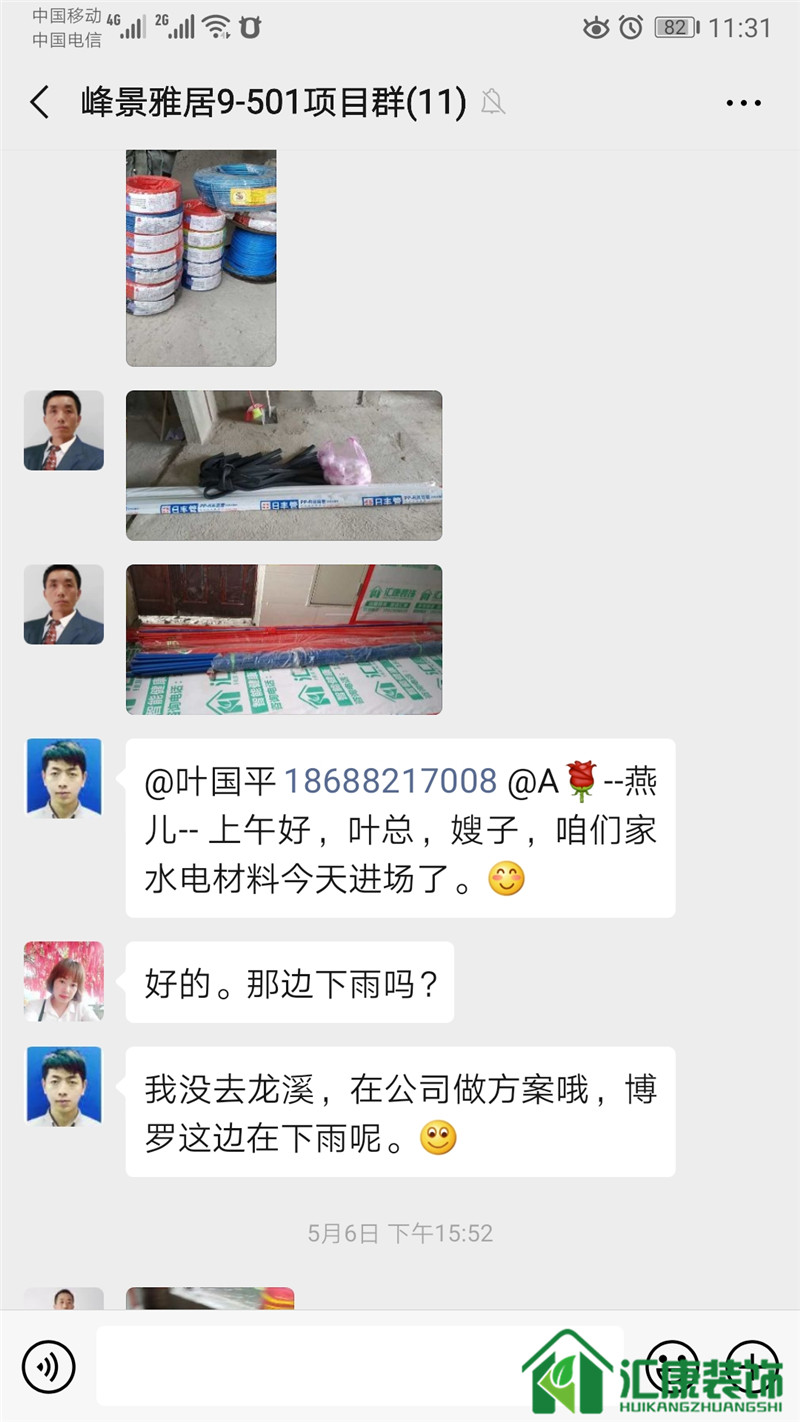
Task: View profile of the woman asking about rain
Action: tap(64, 981)
